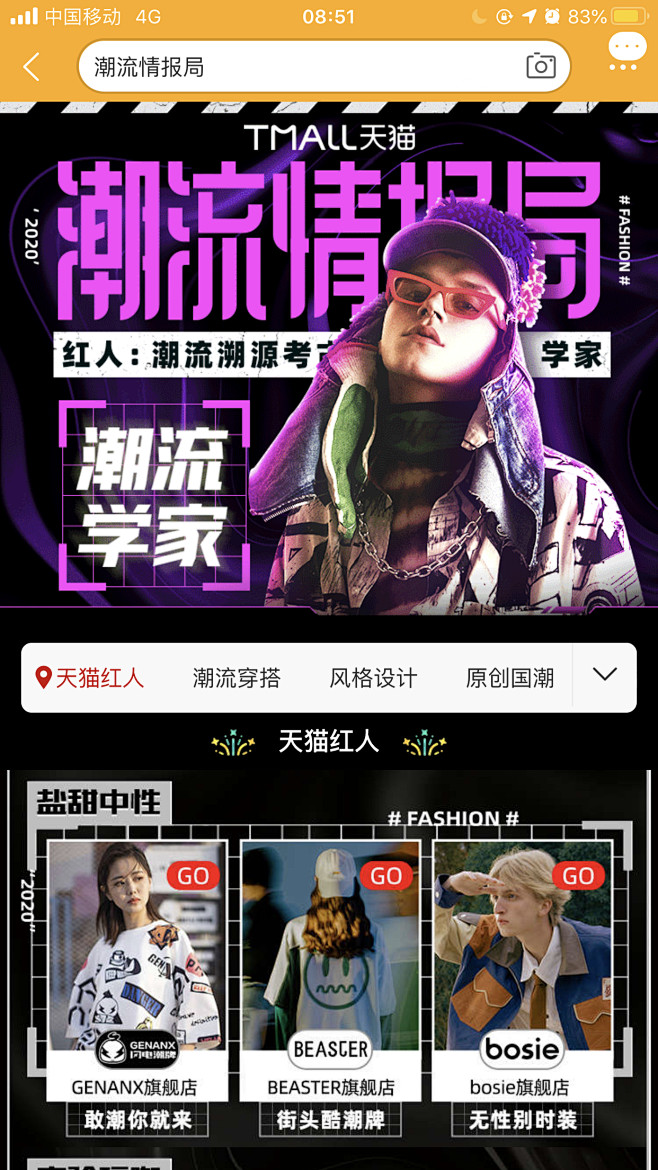
Task: Go back using the top-left arrow
Action: [31, 67]
